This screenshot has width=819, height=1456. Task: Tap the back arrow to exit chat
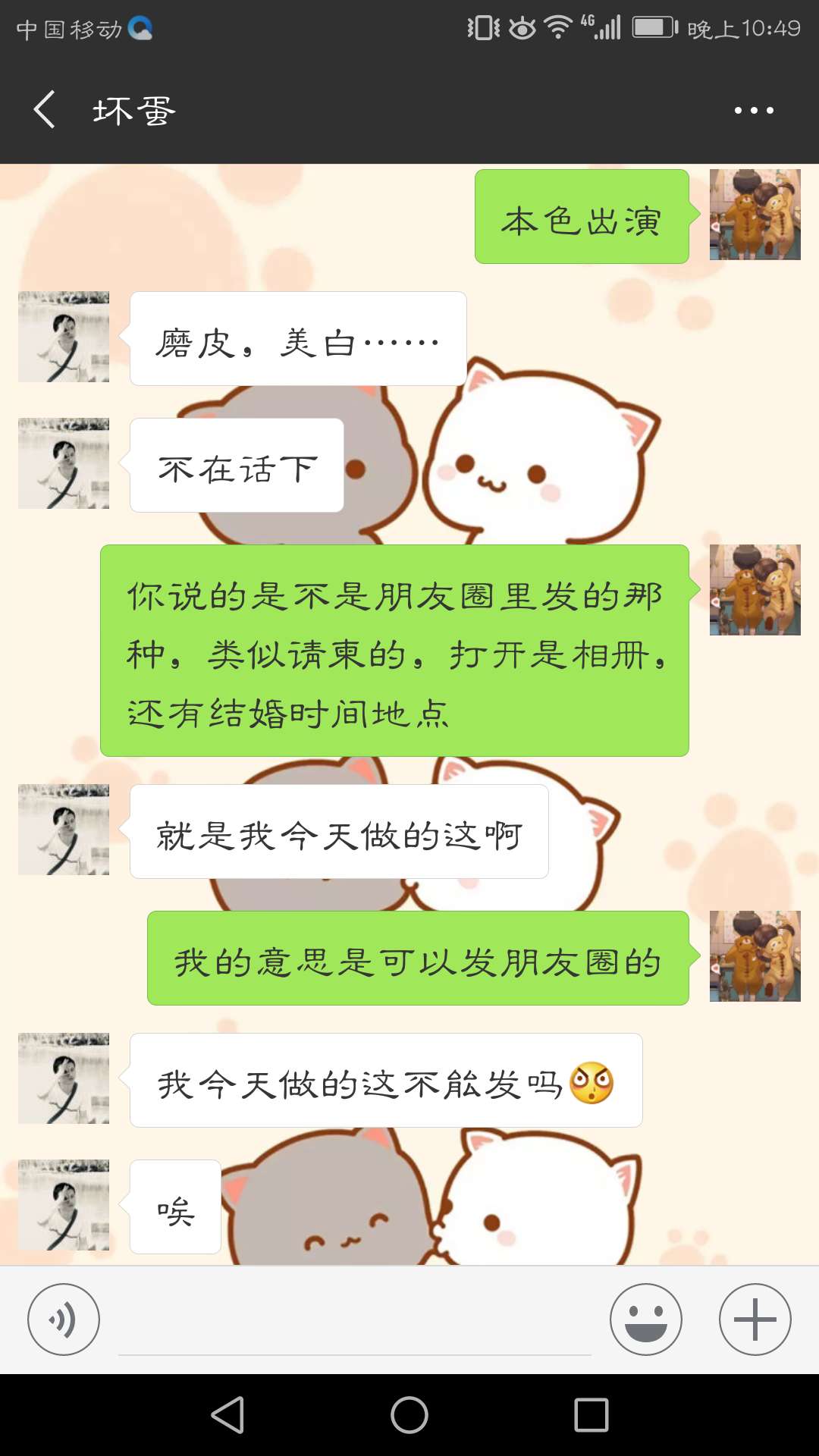(43, 110)
